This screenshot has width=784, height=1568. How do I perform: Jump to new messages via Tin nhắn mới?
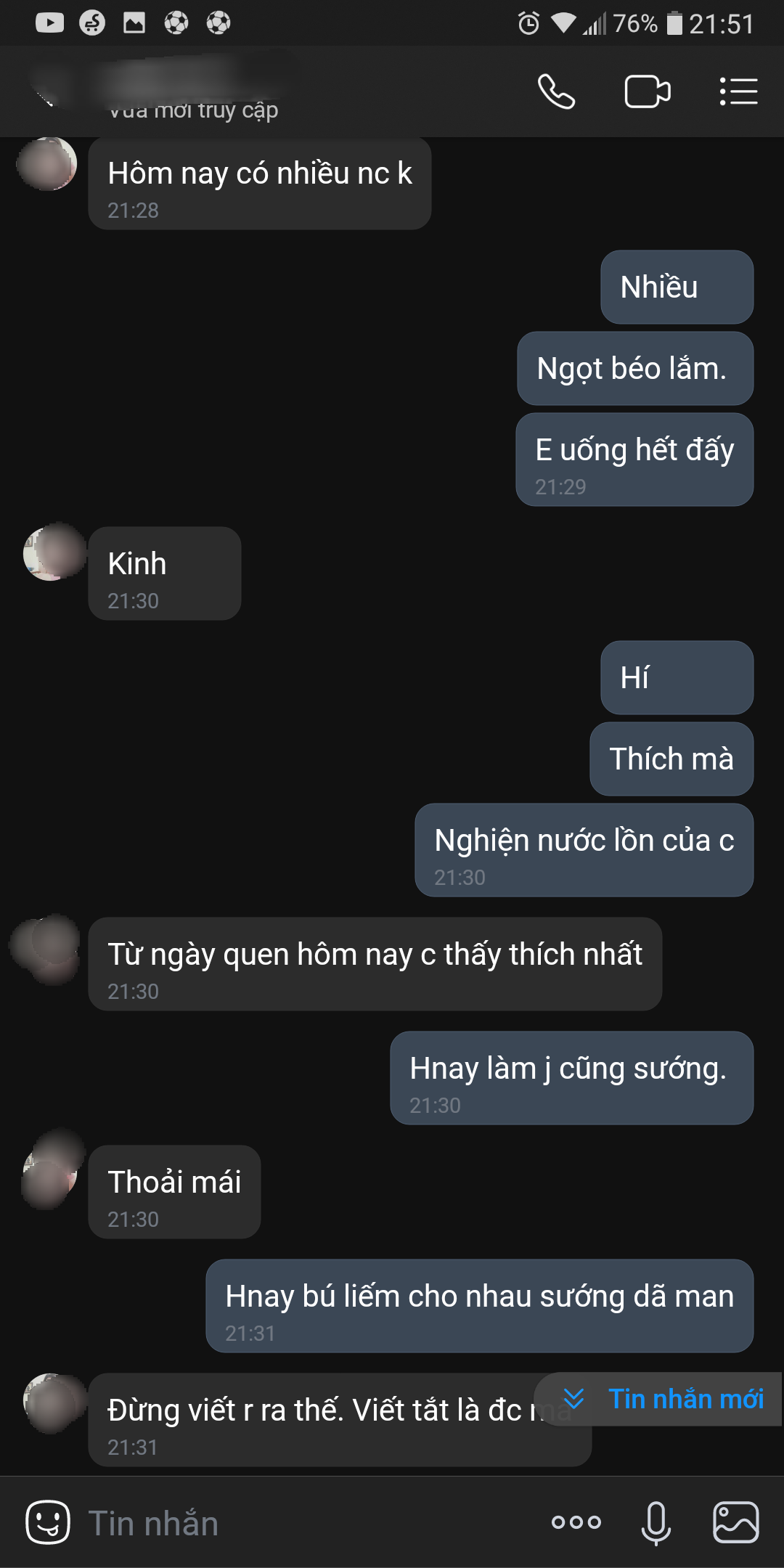tap(662, 1399)
